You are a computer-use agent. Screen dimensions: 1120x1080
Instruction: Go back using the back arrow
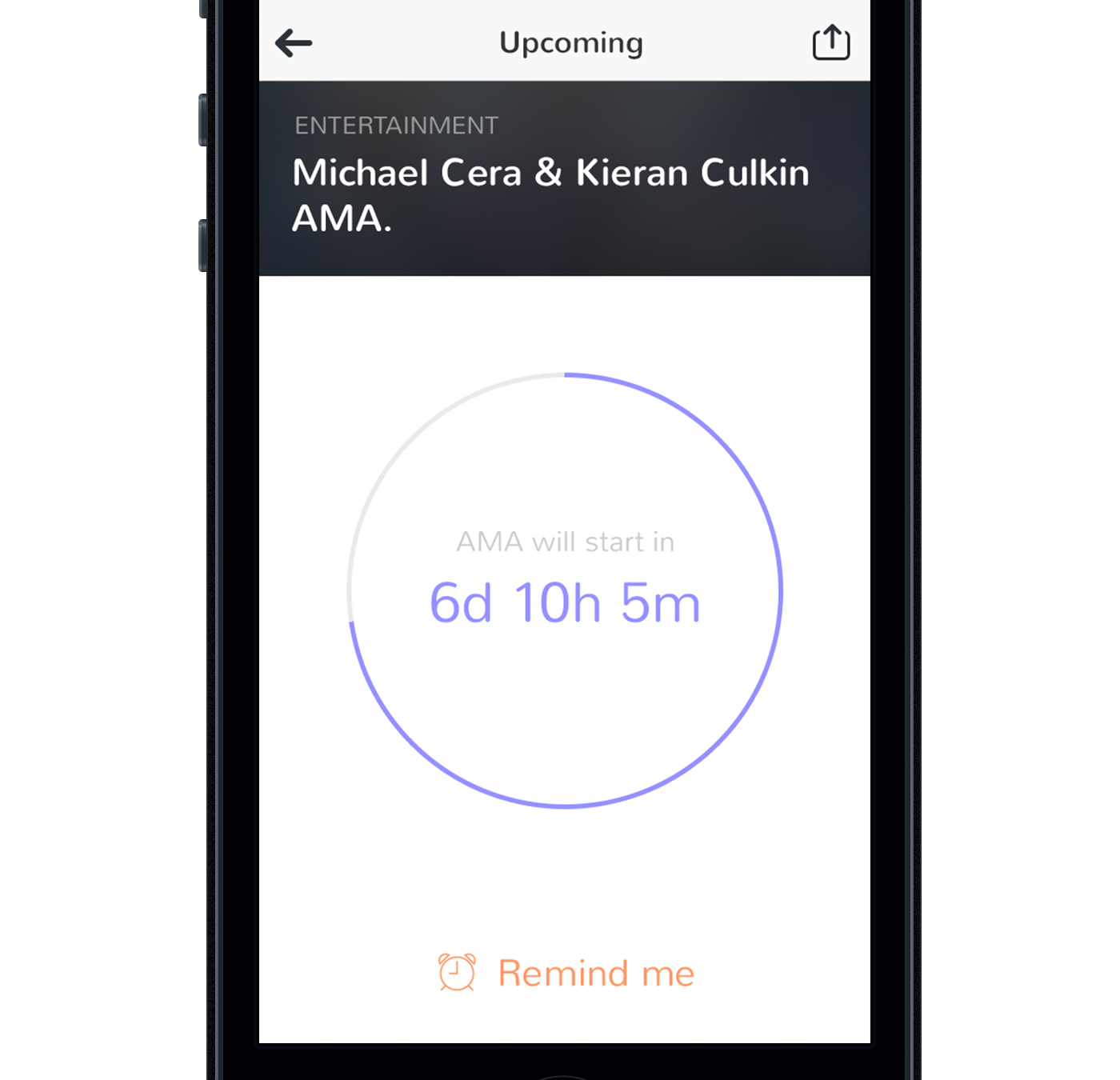[x=294, y=43]
